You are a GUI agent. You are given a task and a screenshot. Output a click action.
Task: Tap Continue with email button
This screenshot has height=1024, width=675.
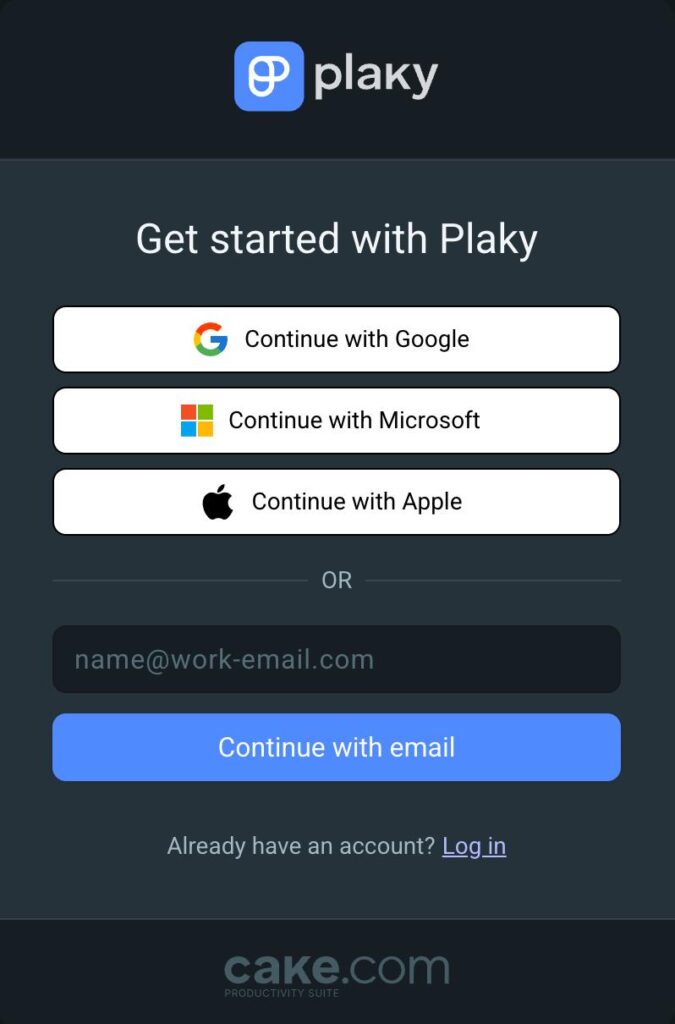pos(336,747)
